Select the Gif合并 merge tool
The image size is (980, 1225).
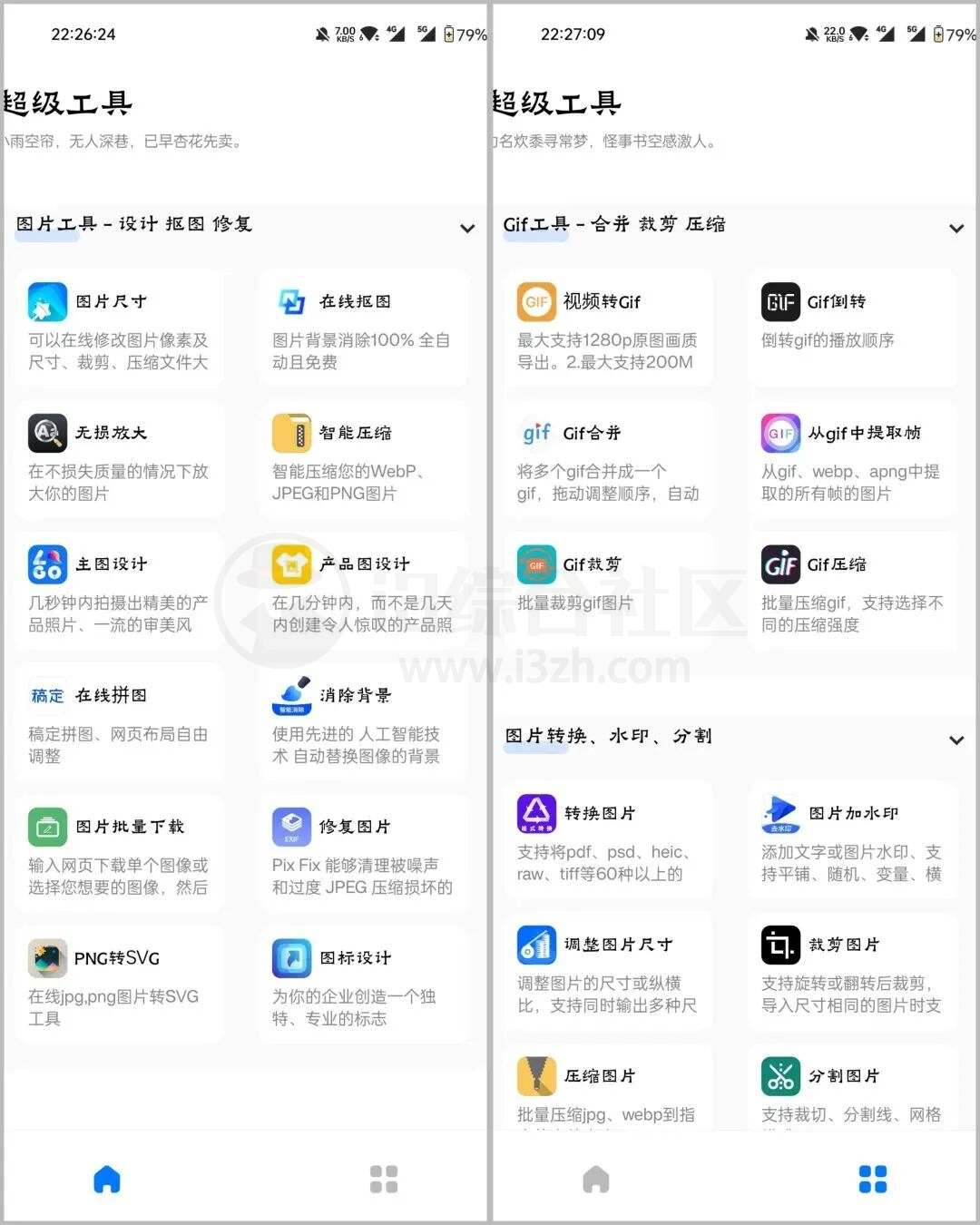pyautogui.click(x=608, y=458)
